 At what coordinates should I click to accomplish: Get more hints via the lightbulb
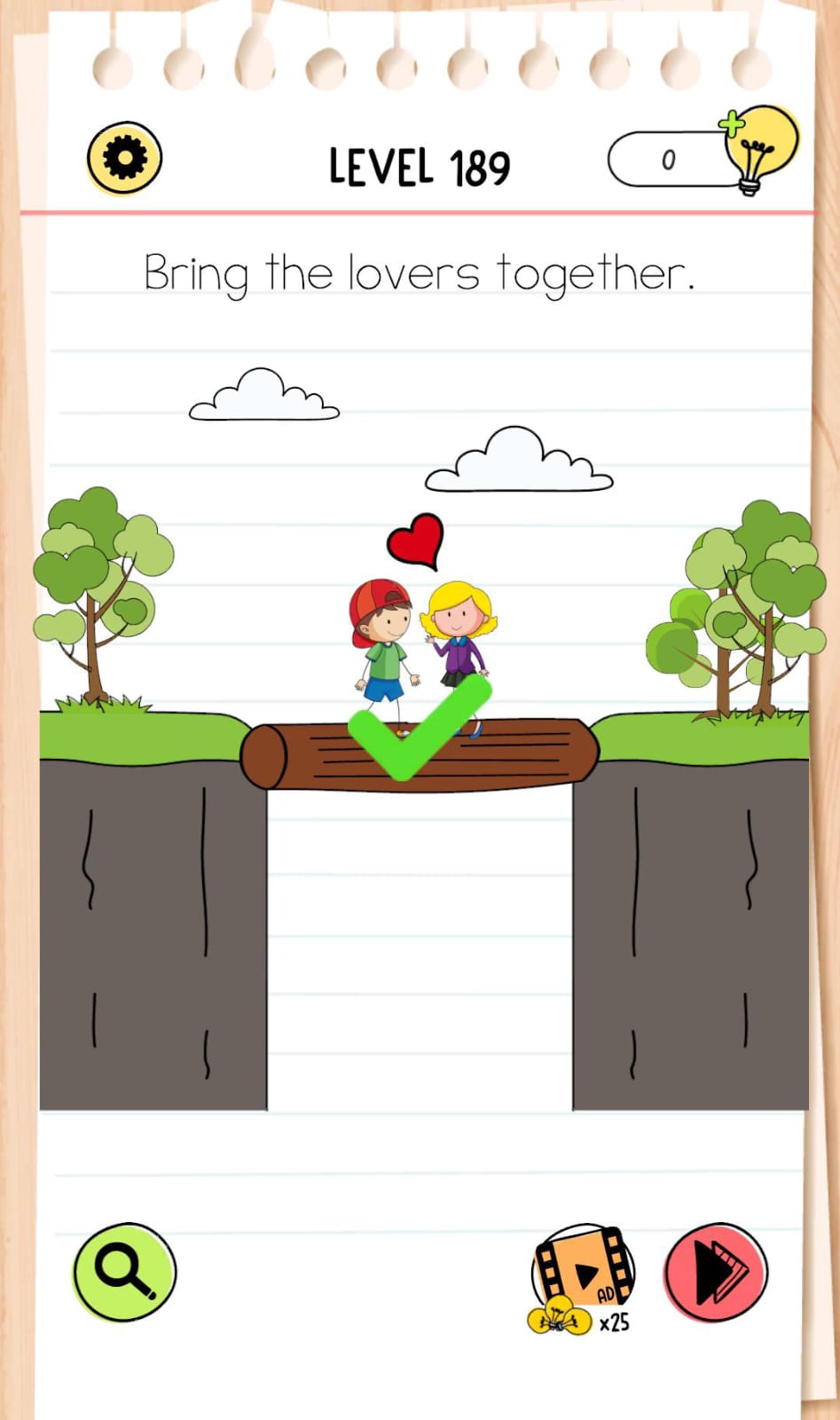tap(758, 148)
